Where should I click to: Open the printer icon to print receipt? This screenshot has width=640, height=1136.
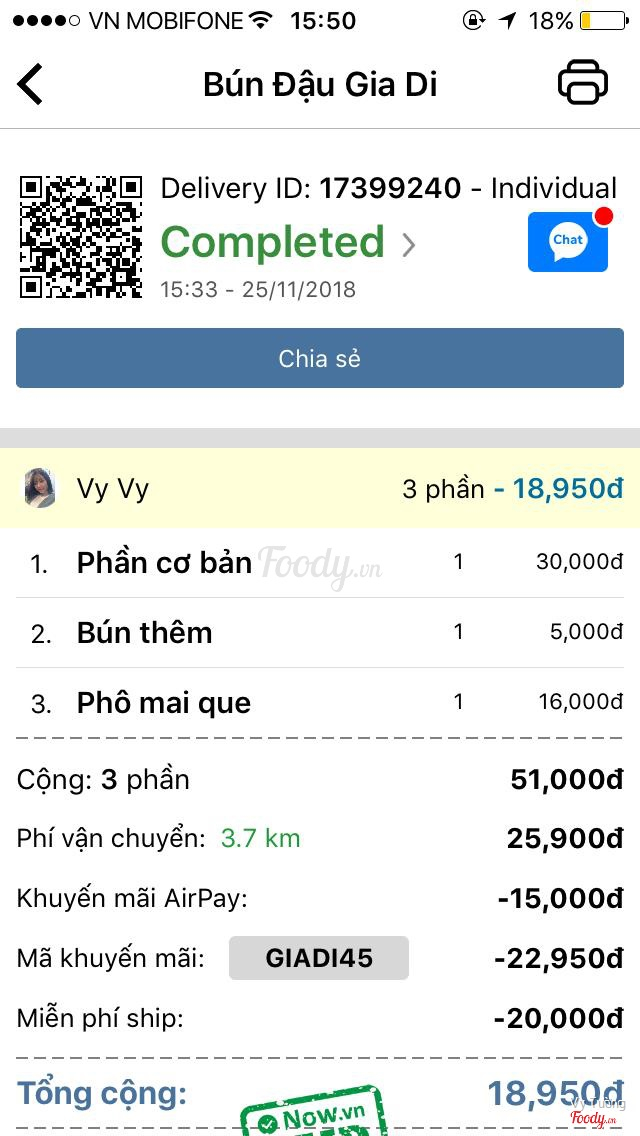click(x=582, y=83)
